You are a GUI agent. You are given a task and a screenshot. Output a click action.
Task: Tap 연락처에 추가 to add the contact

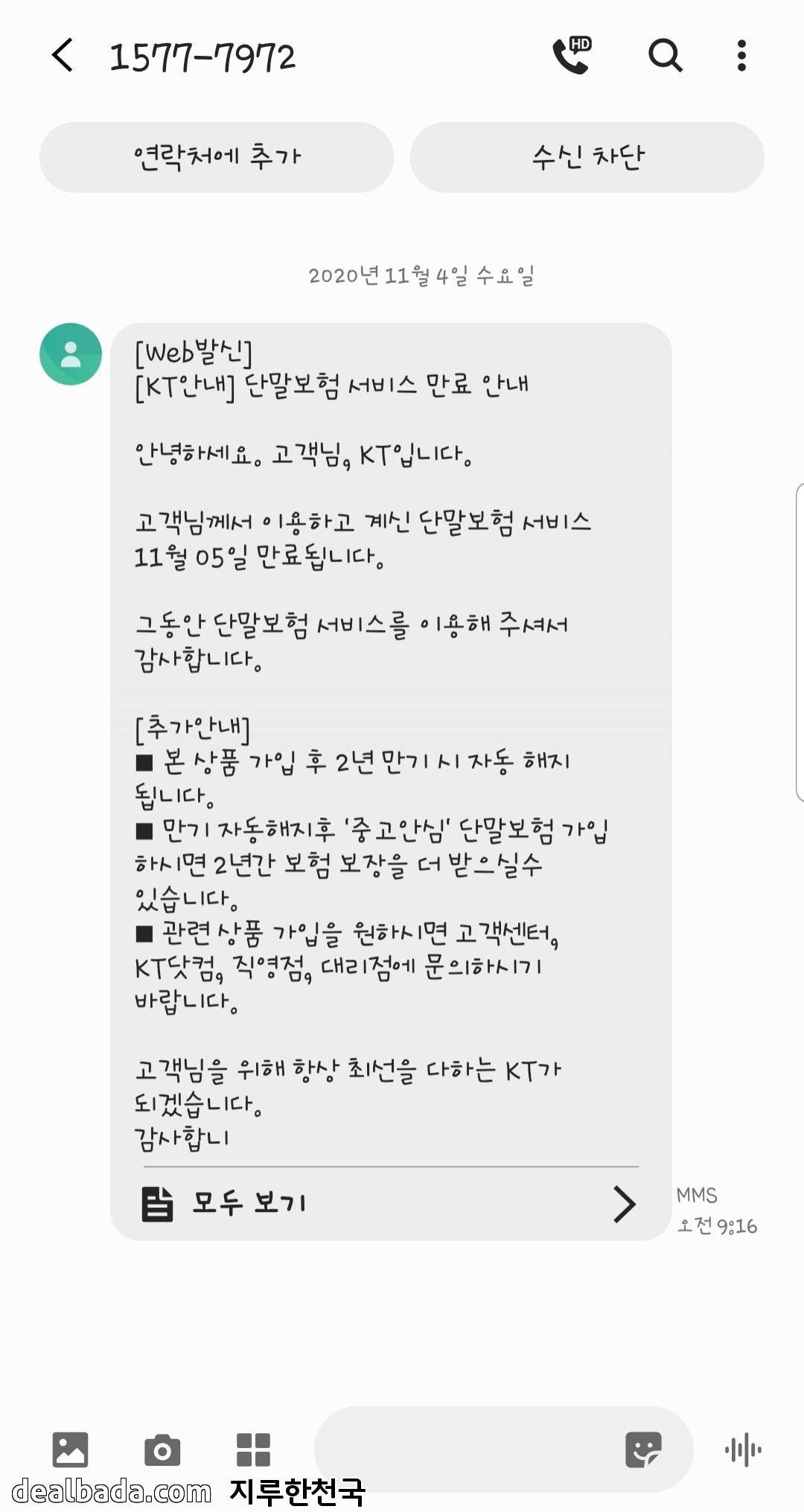217,157
